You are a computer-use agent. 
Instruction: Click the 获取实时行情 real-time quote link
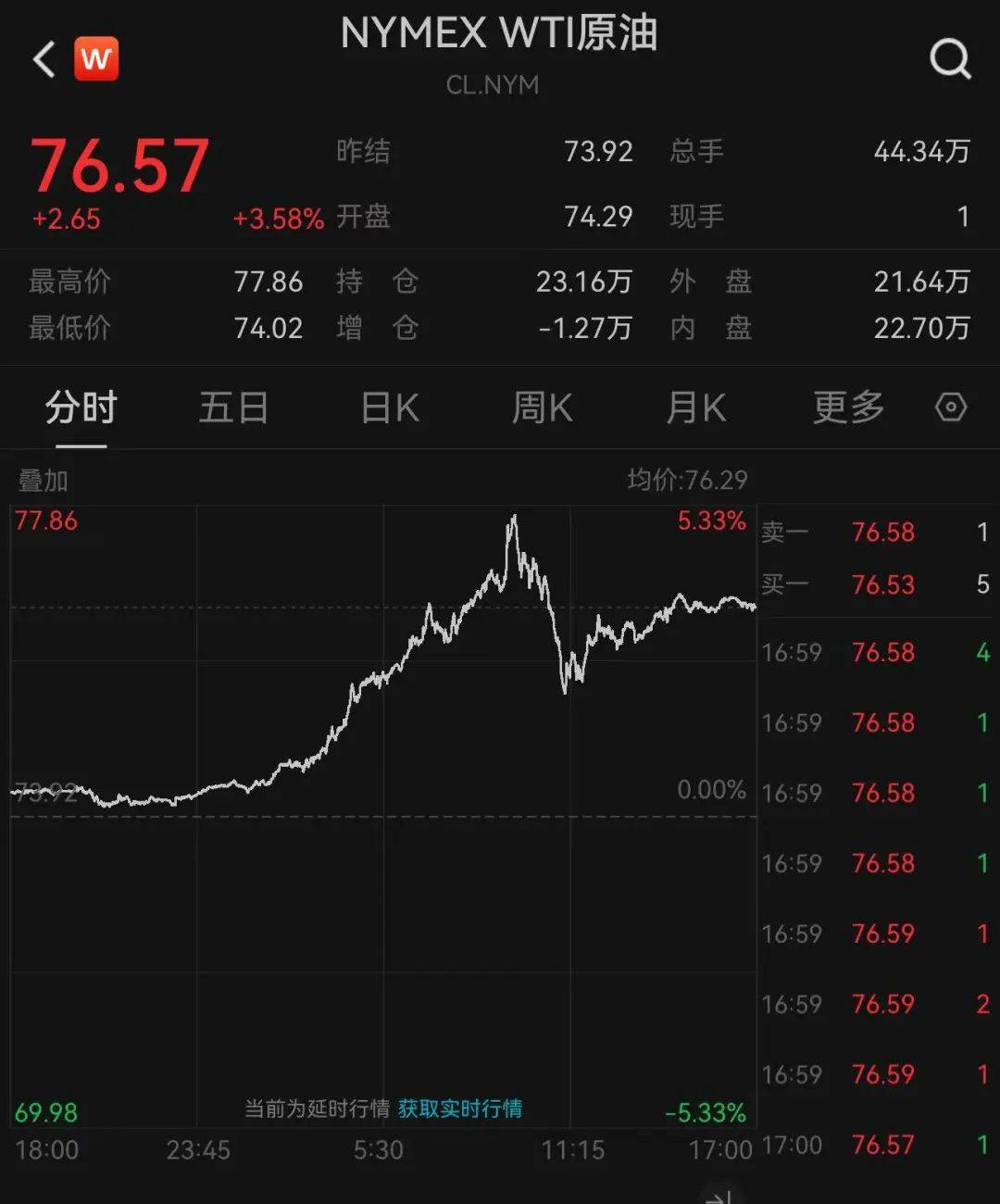(460, 1108)
